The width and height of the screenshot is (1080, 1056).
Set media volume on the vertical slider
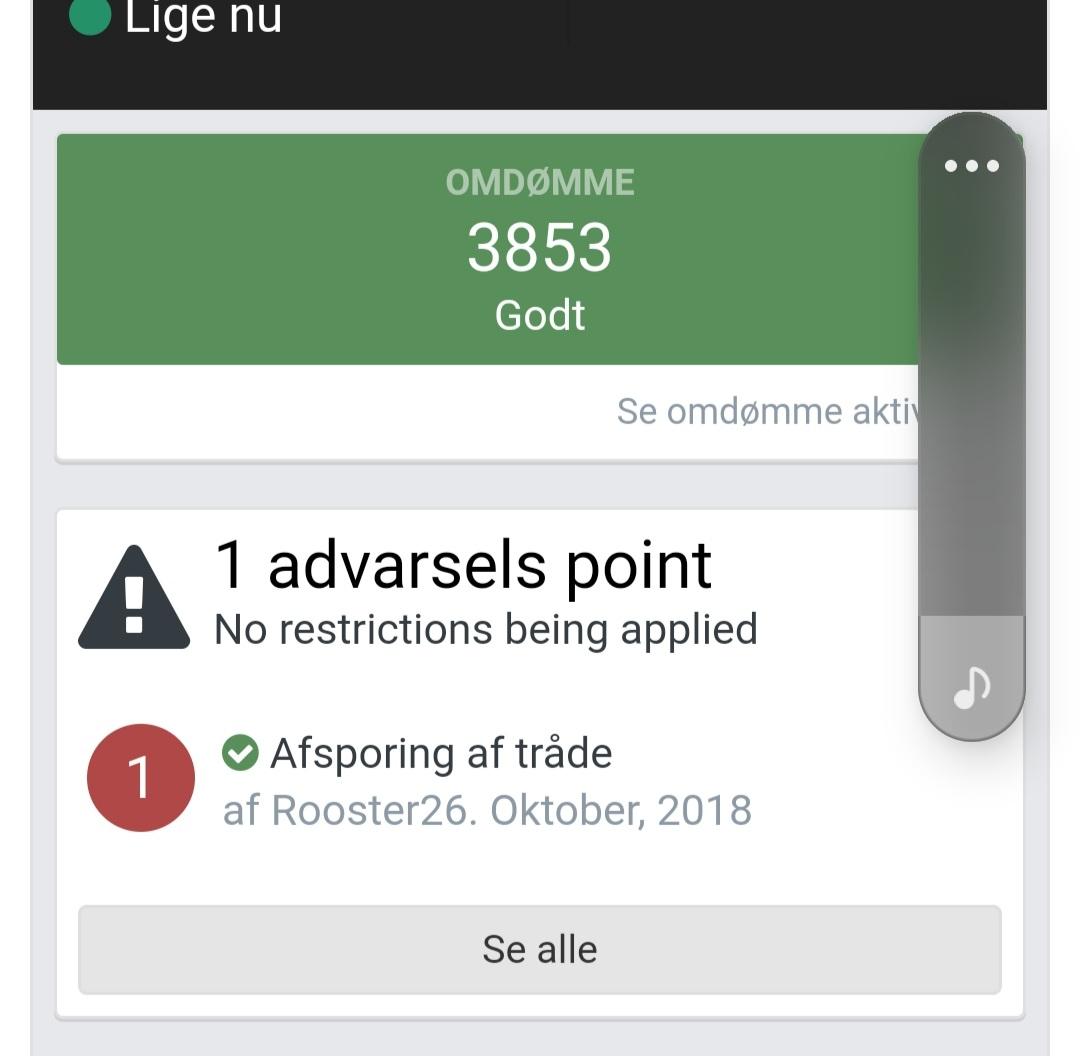(x=971, y=400)
